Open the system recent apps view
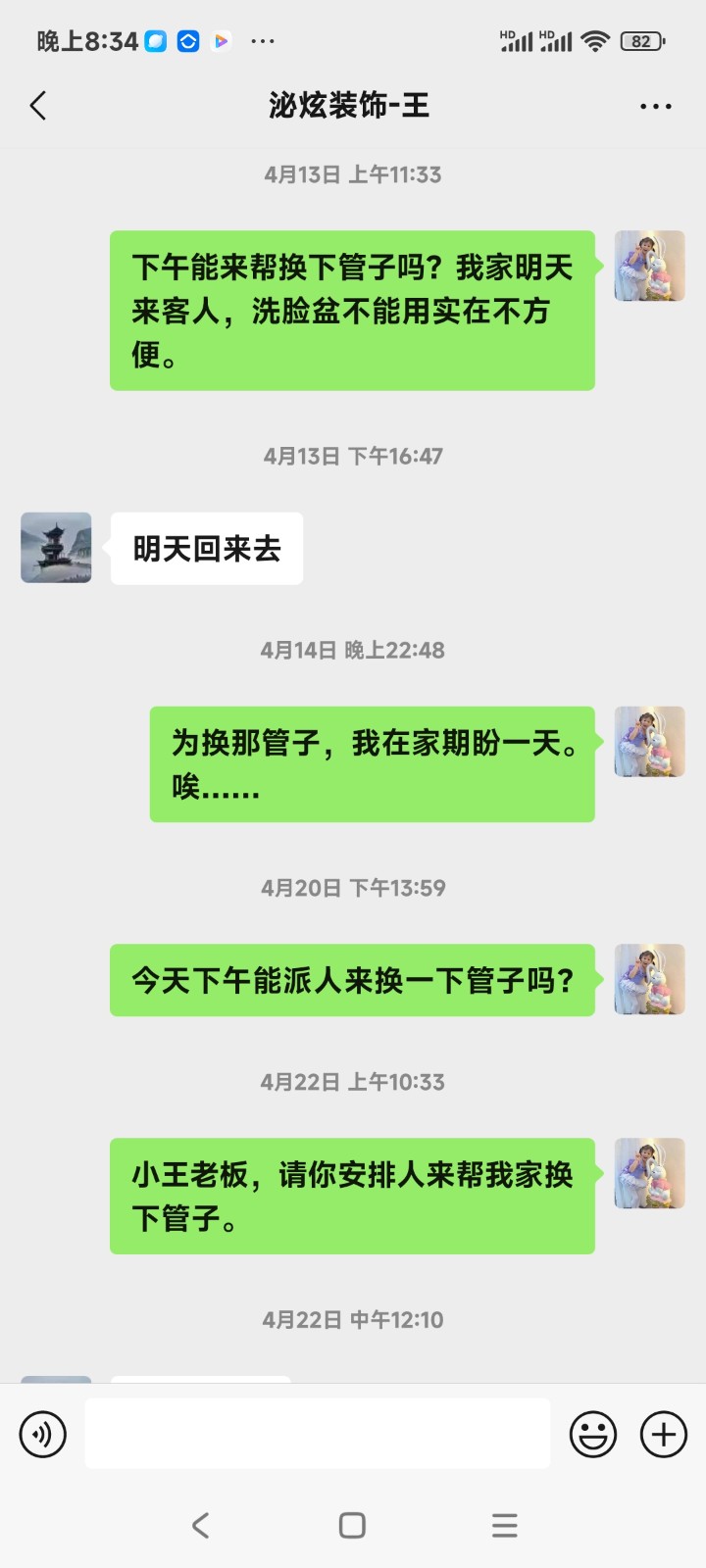The width and height of the screenshot is (706, 1568). click(x=504, y=1525)
